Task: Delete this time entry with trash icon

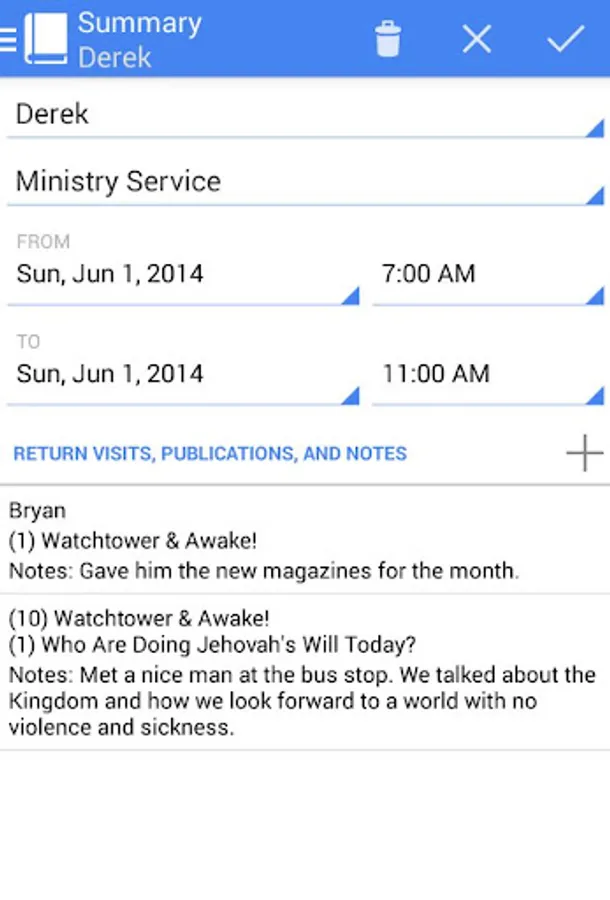Action: click(387, 40)
